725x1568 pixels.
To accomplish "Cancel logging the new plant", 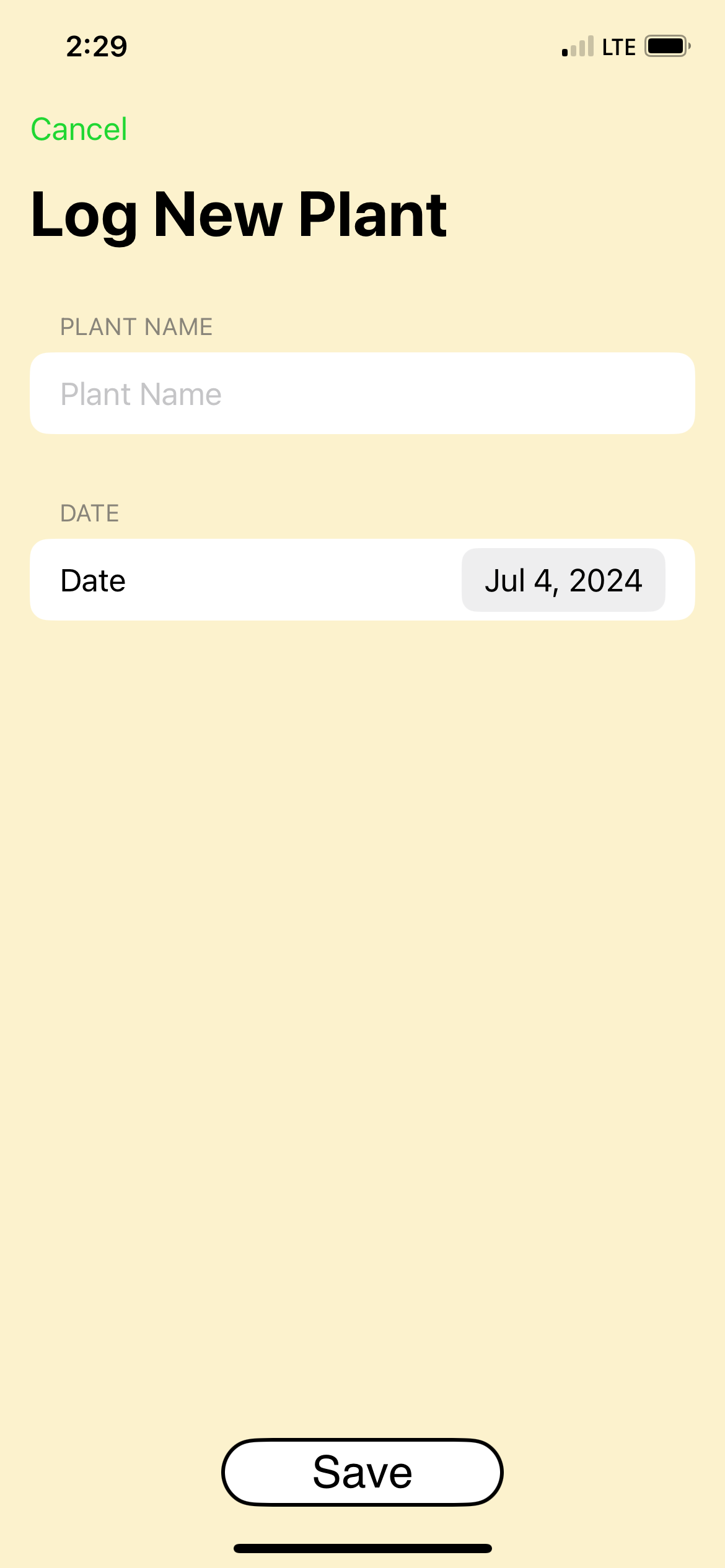I will [x=79, y=129].
